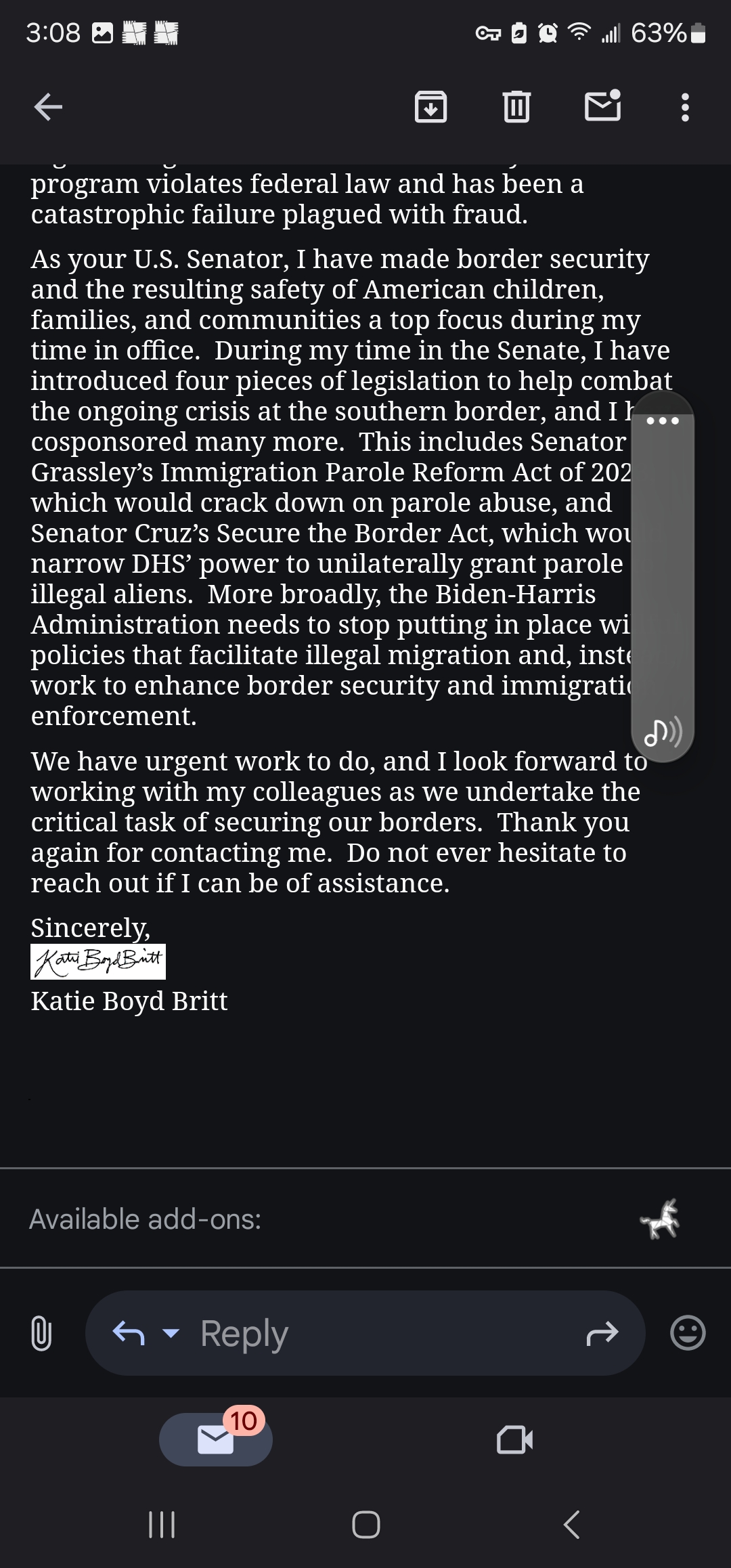The image size is (731, 1568).
Task: Go back to the inbox
Action: 48,106
